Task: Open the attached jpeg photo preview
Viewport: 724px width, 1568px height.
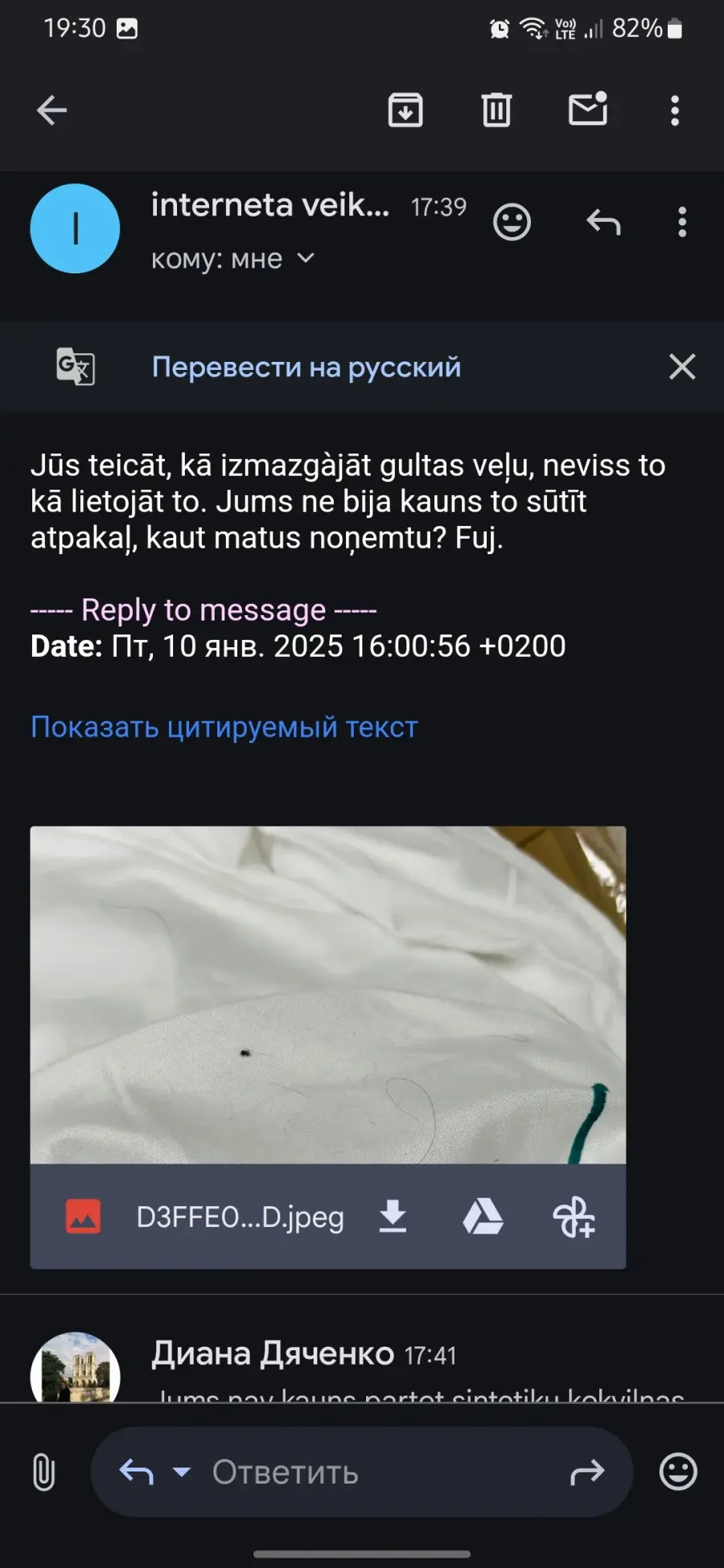Action: pos(328,995)
